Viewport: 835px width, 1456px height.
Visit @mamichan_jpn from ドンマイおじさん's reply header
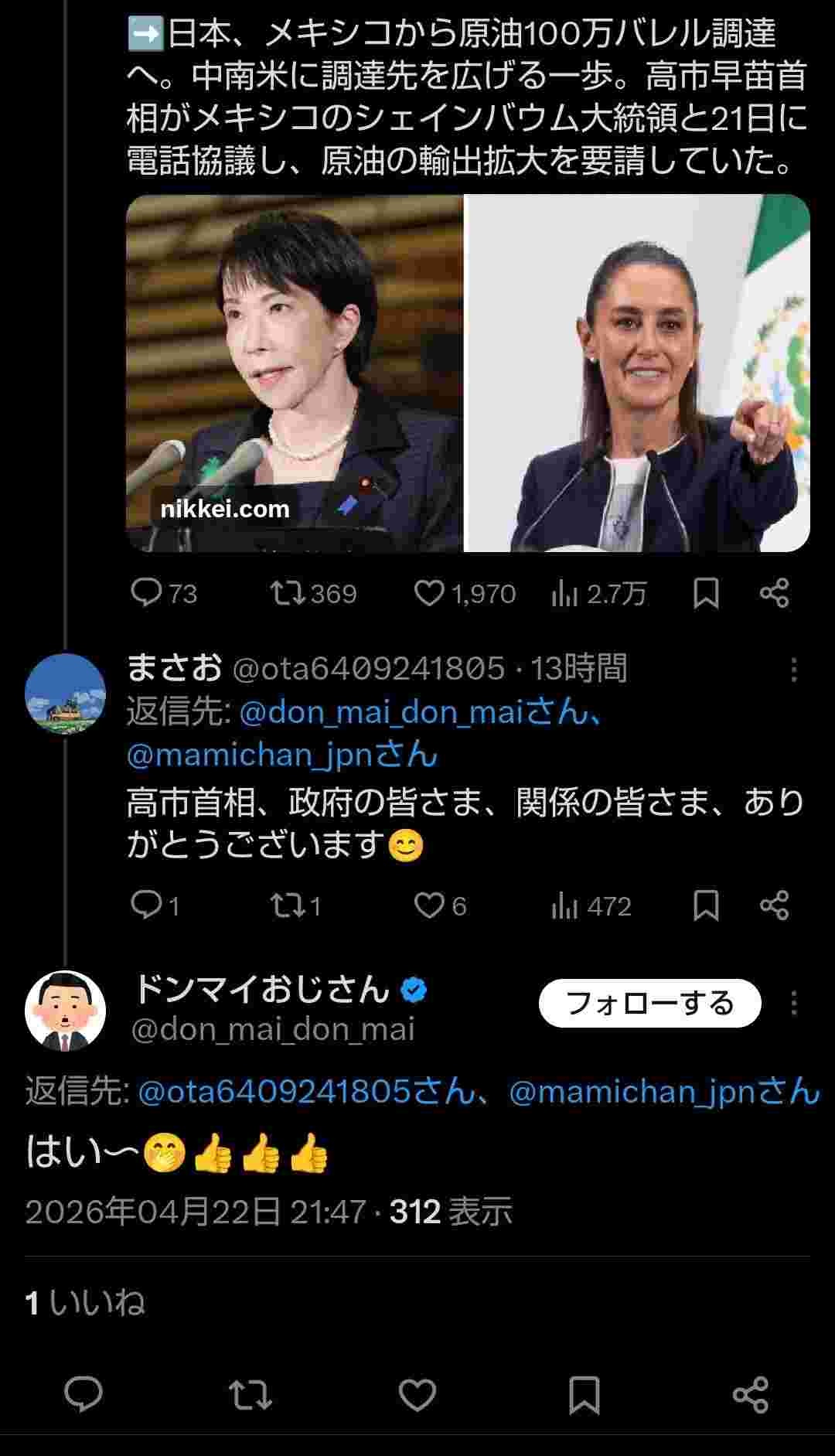[663, 1091]
